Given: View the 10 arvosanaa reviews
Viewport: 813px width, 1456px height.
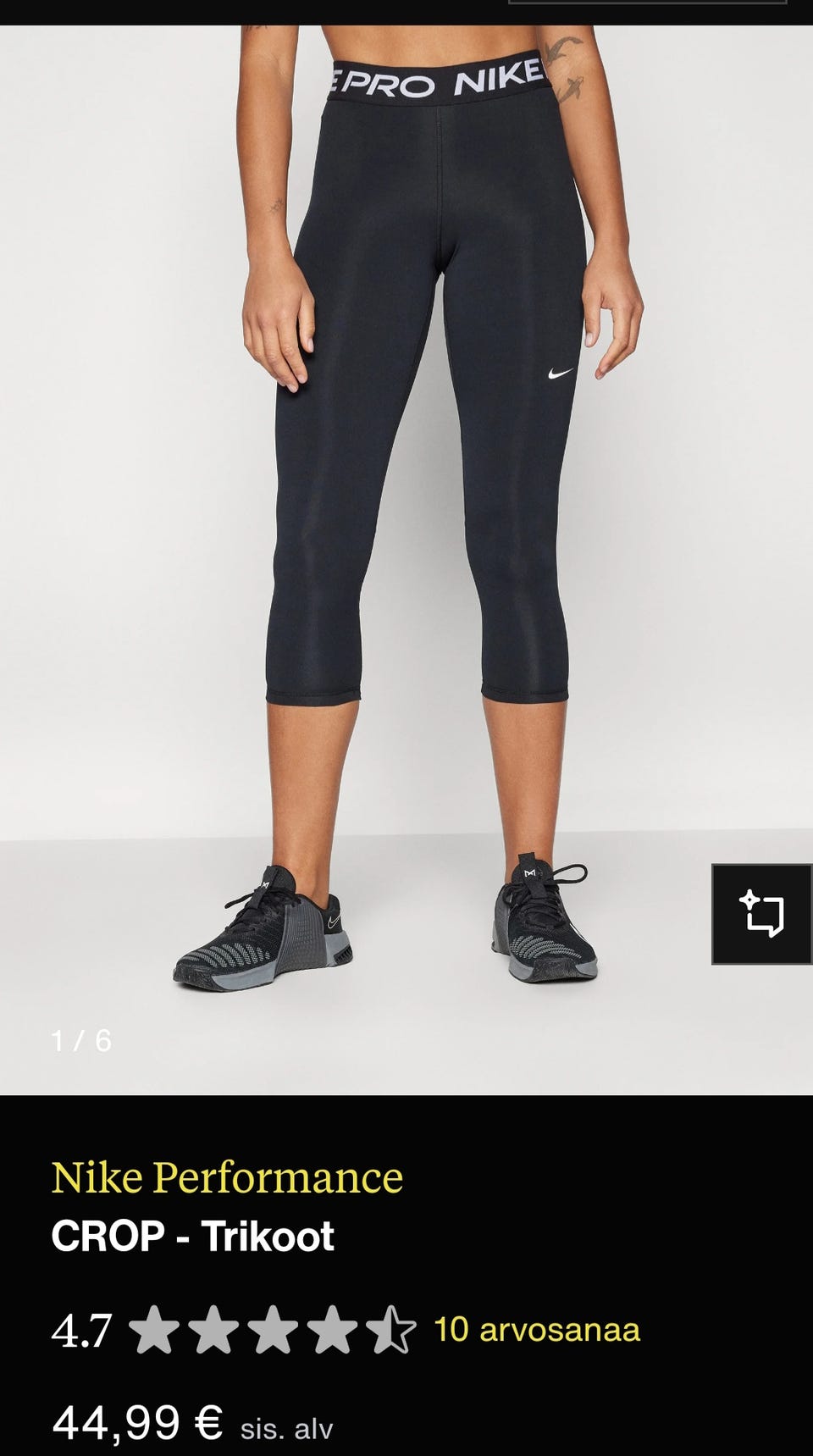Looking at the screenshot, I should pyautogui.click(x=537, y=1329).
